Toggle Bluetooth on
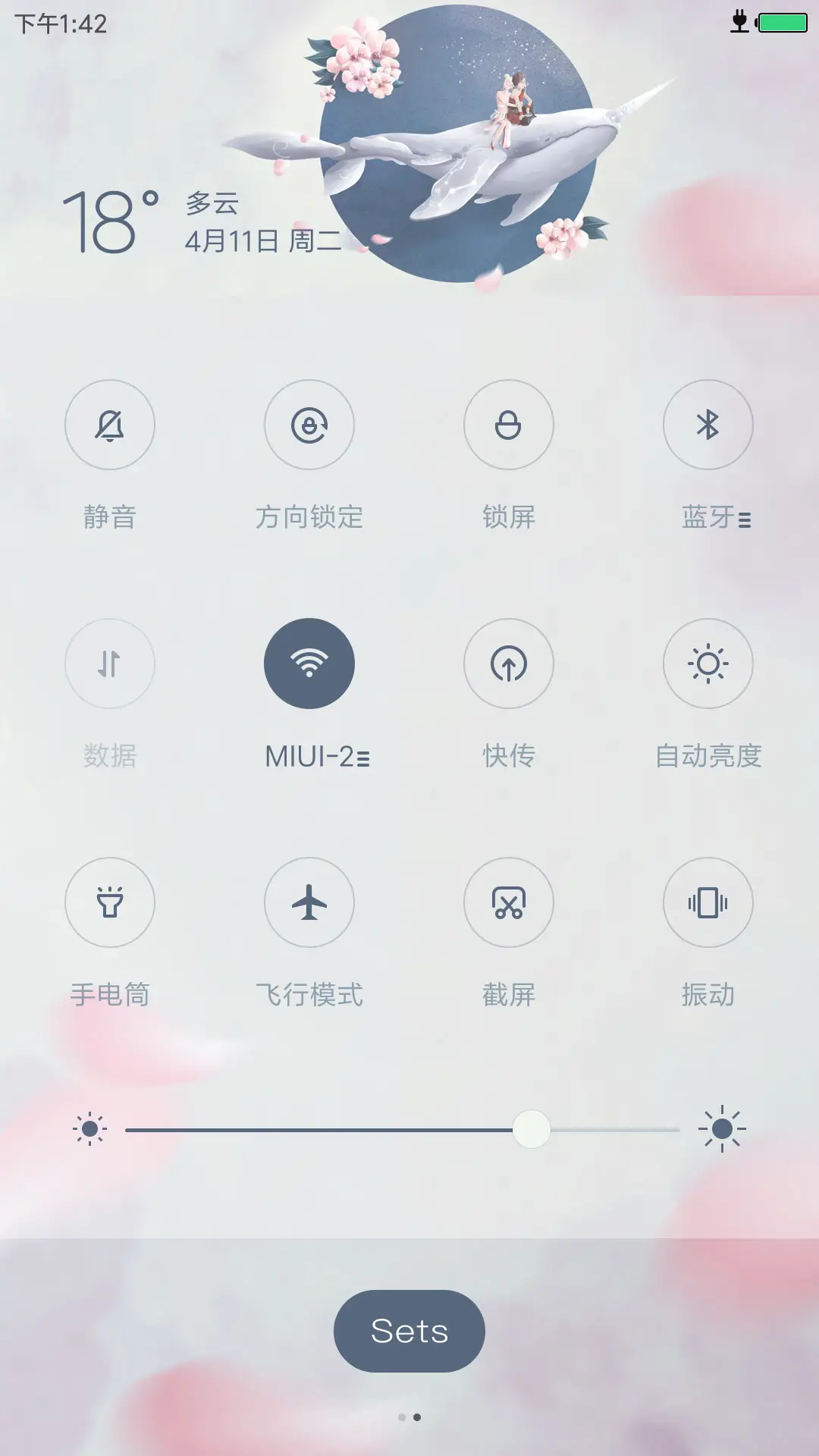Image resolution: width=819 pixels, height=1456 pixels. 708,425
